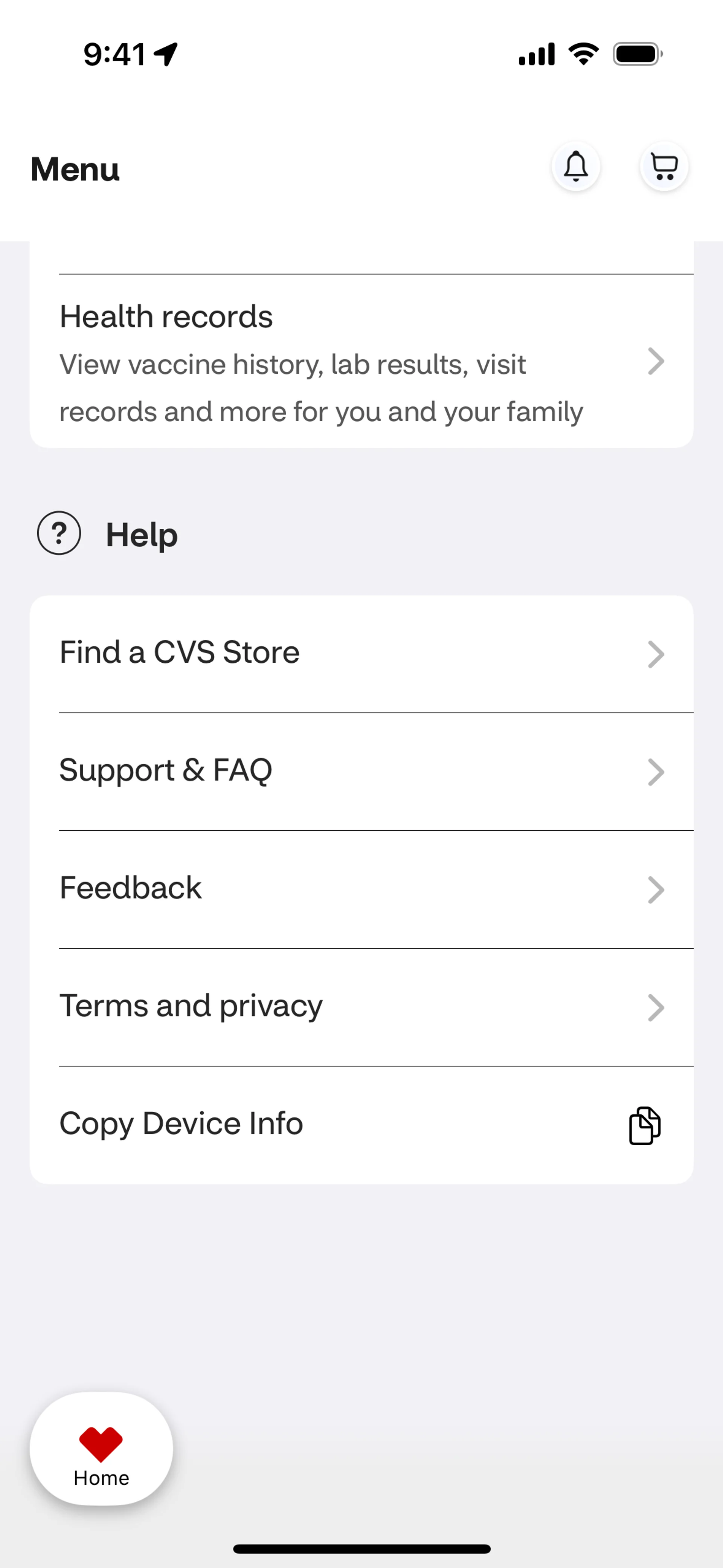View Terms and privacy

coord(361,1007)
